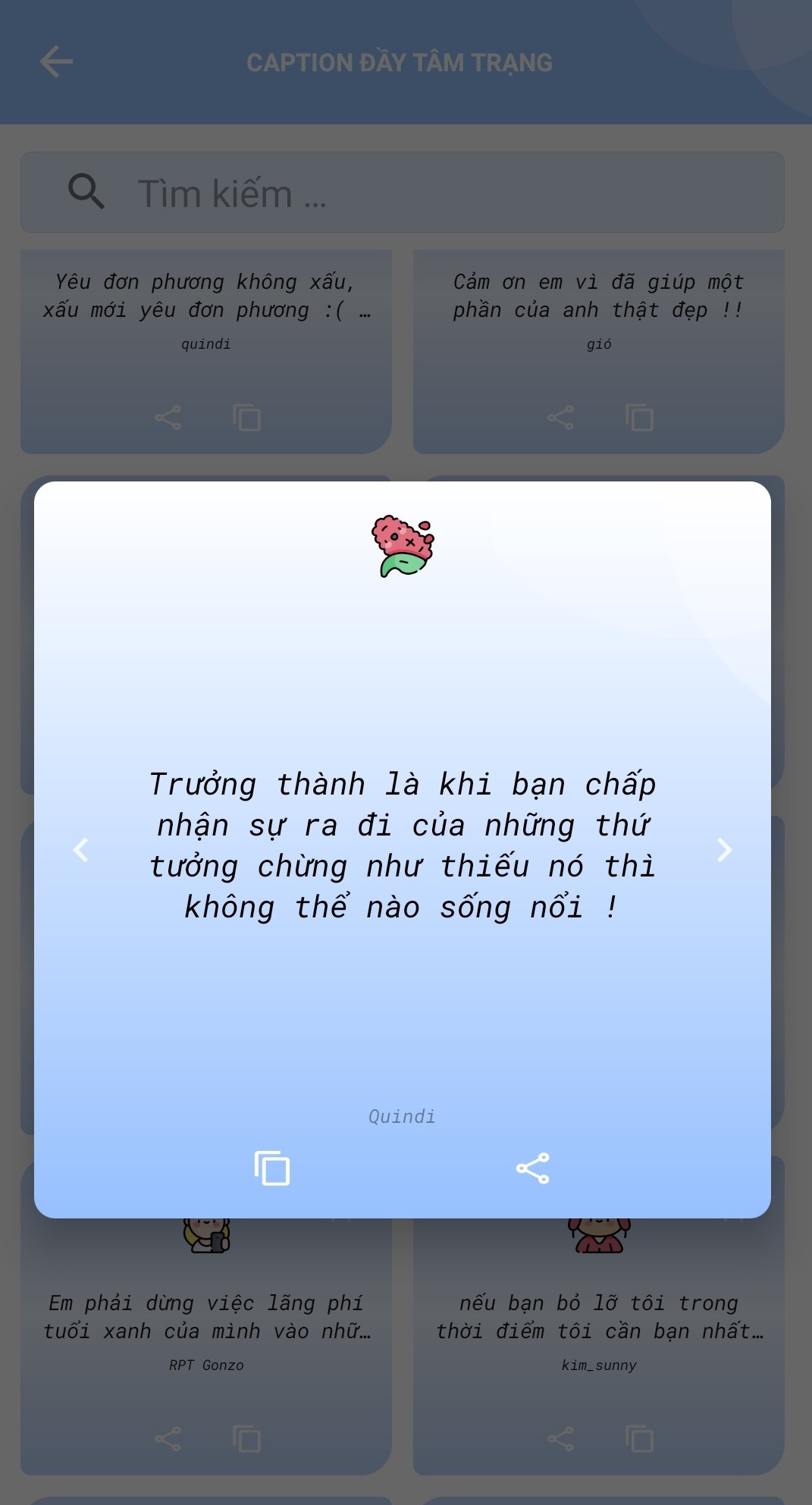The width and height of the screenshot is (812, 1505).
Task: Copy the Yêu đơn phương caption
Action: [246, 418]
